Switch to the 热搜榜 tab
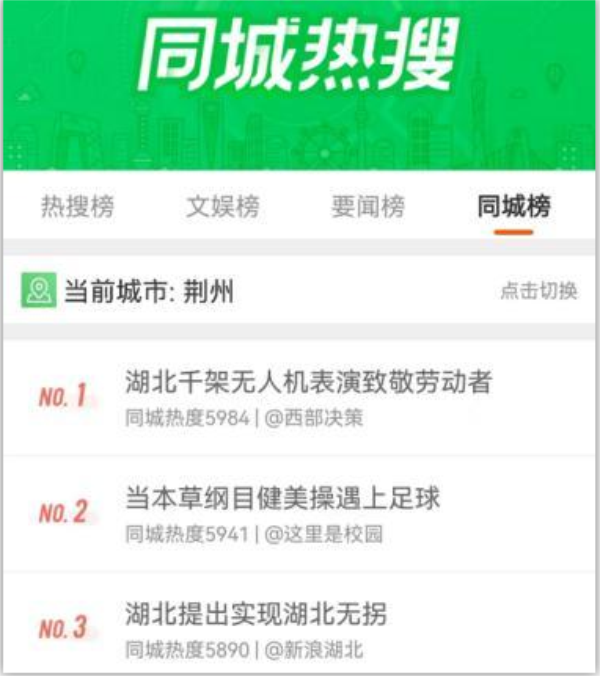Image resolution: width=600 pixels, height=676 pixels. [77, 207]
